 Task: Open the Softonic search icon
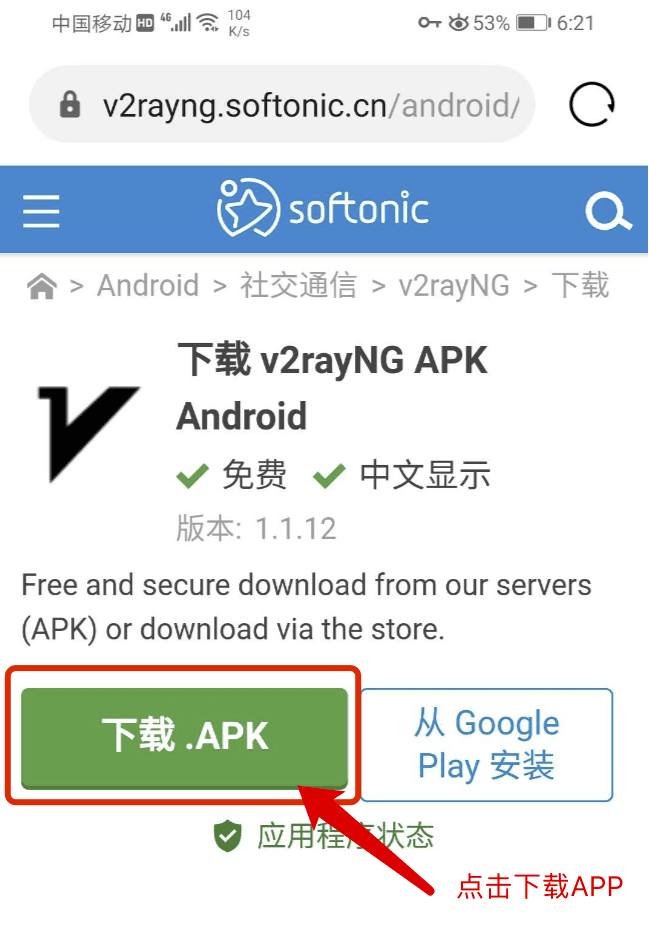pos(606,211)
